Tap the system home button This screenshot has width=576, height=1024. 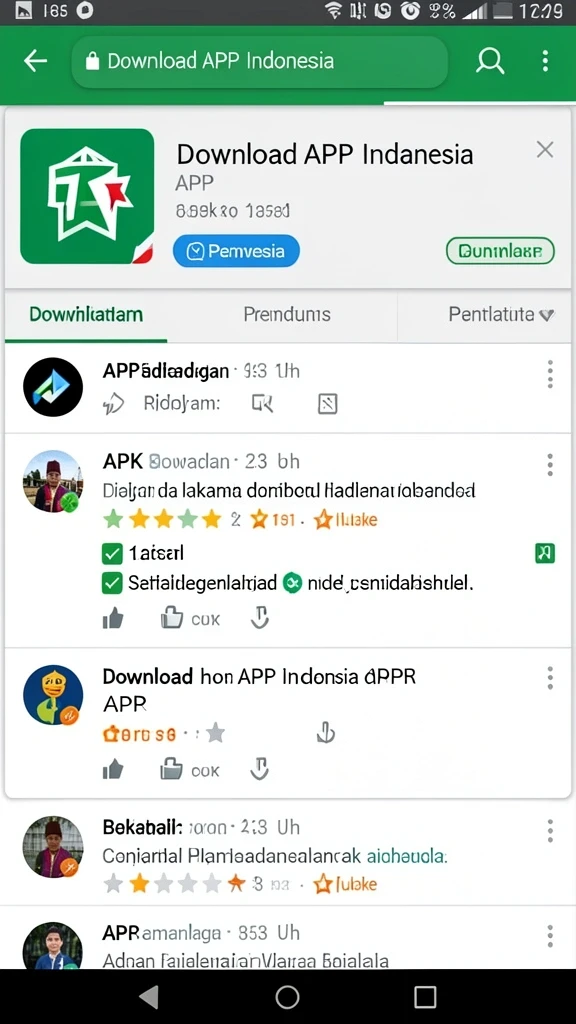pos(287,997)
